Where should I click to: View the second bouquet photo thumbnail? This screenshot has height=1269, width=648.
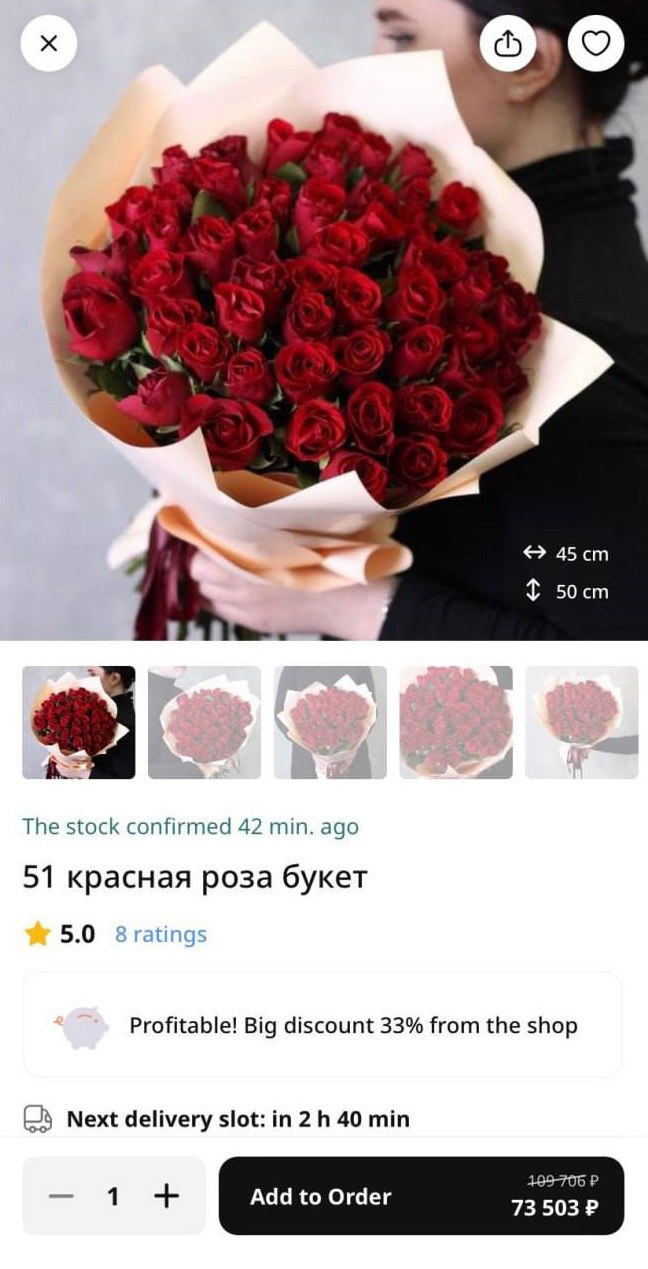[x=204, y=722]
